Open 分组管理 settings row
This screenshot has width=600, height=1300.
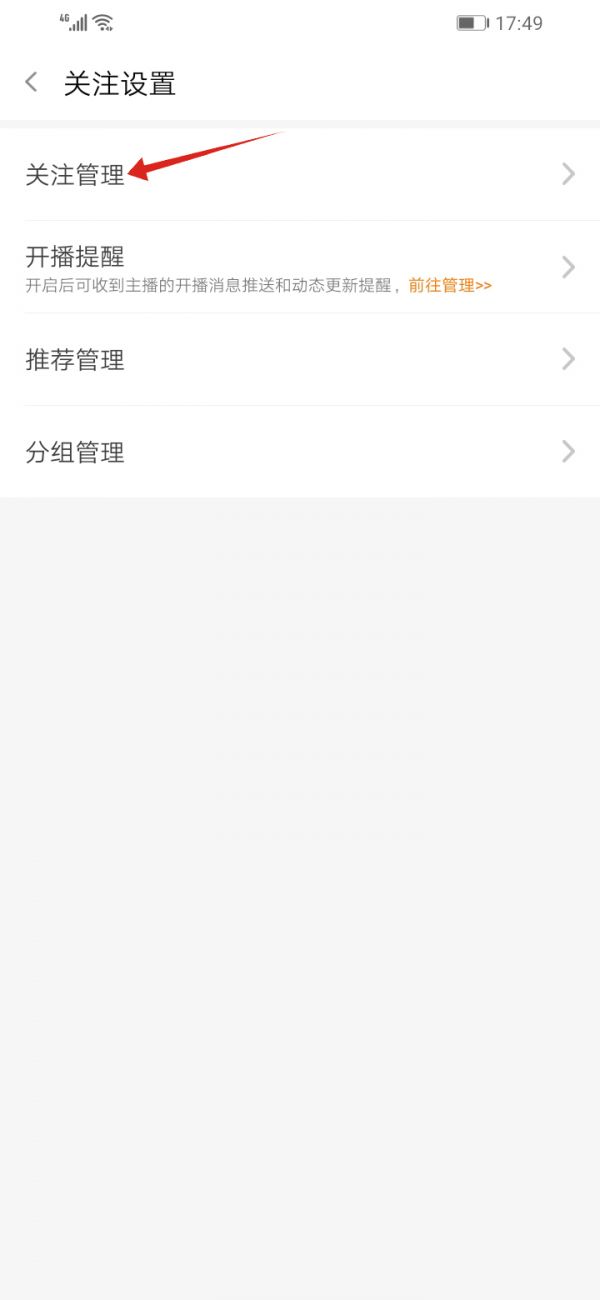300,452
